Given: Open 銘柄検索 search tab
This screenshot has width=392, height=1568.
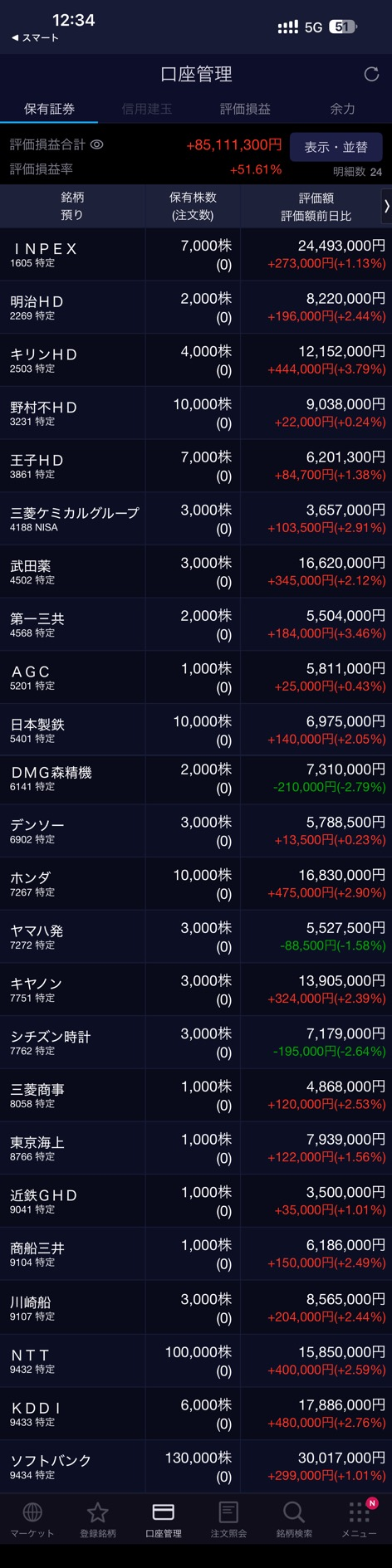Looking at the screenshot, I should tap(294, 1519).
